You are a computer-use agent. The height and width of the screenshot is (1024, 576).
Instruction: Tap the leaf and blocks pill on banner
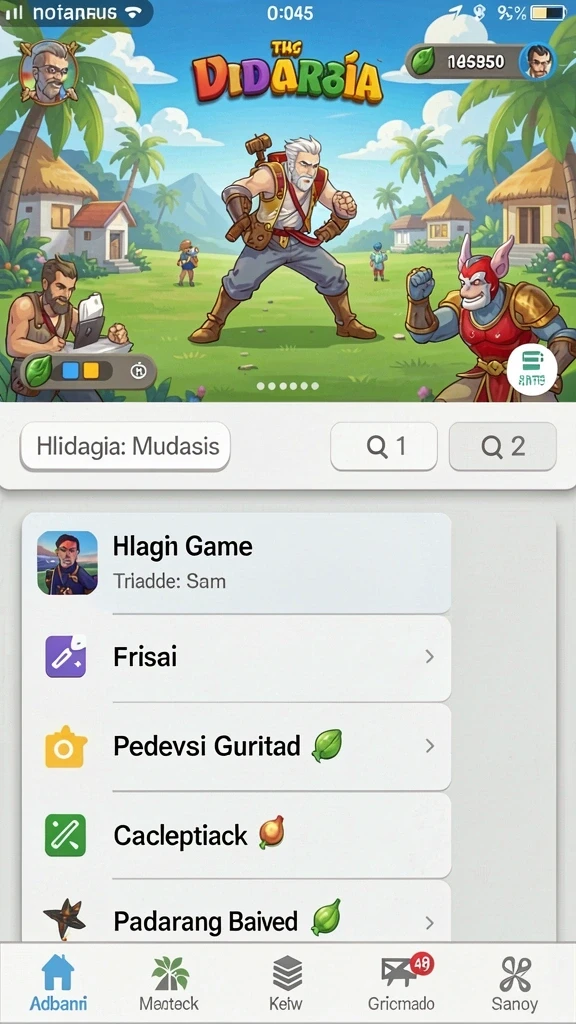89,372
